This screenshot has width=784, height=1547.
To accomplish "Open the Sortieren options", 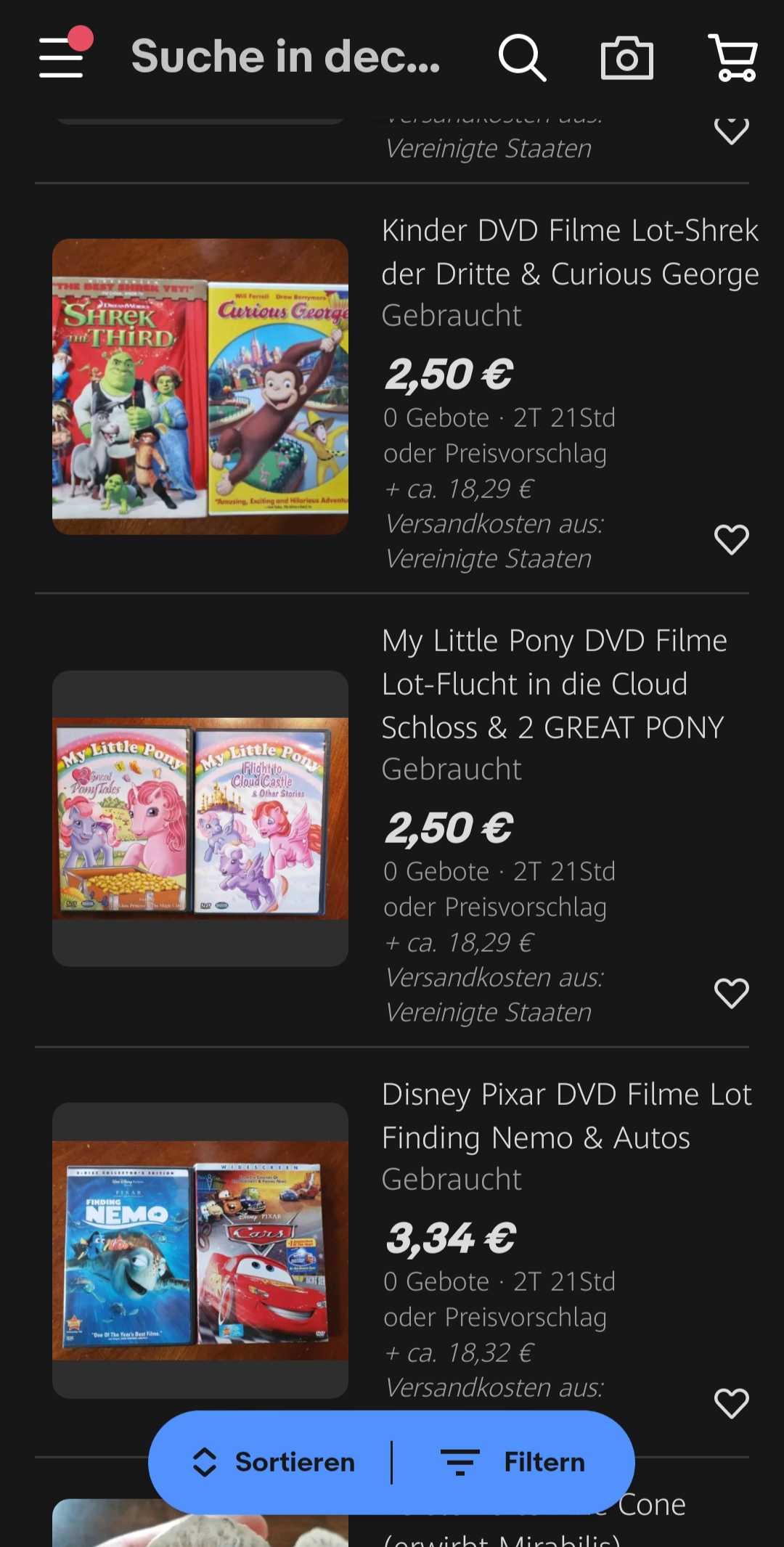I will [274, 1462].
